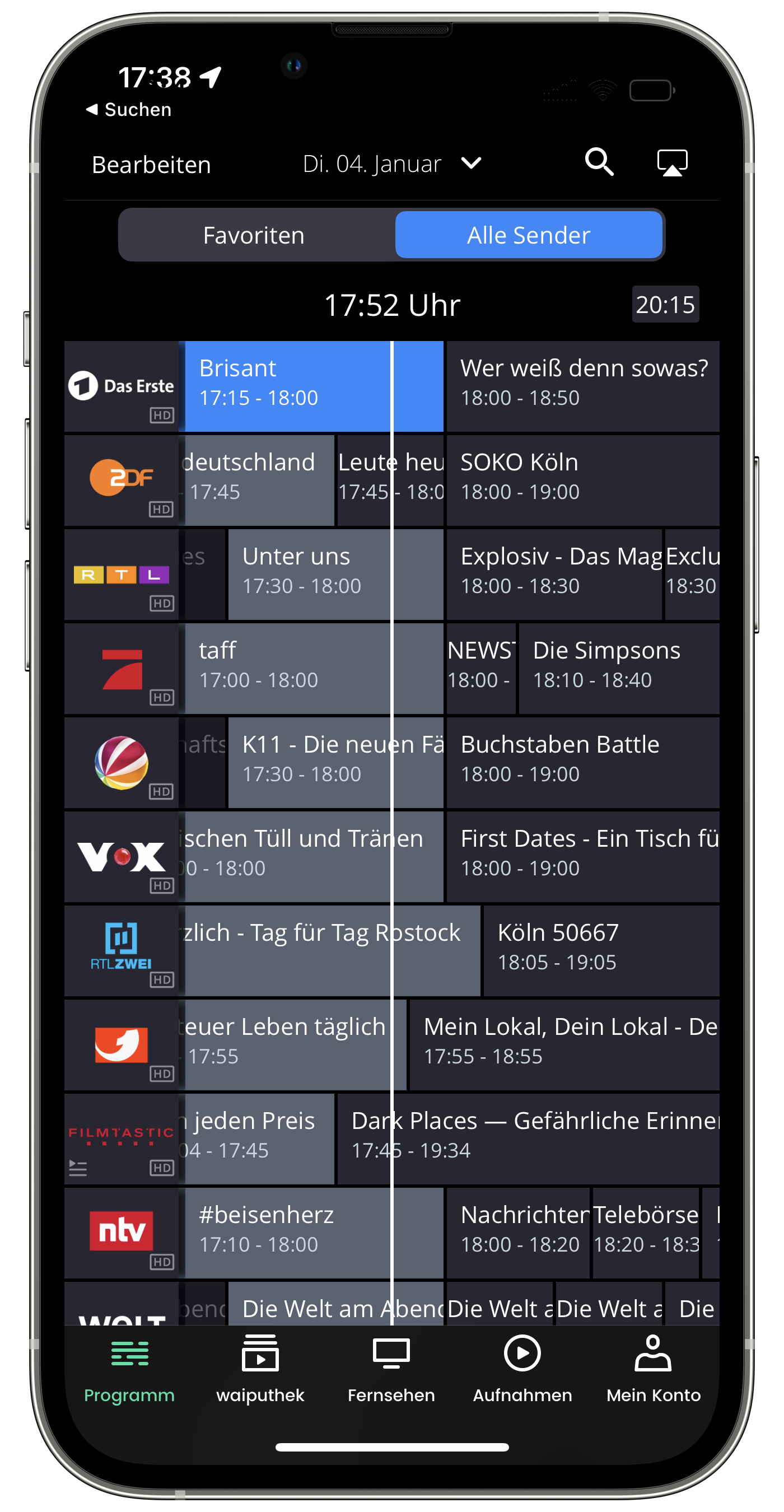Switch to the Favoriten segment
Viewport: 784px width, 1512px height.
point(254,235)
